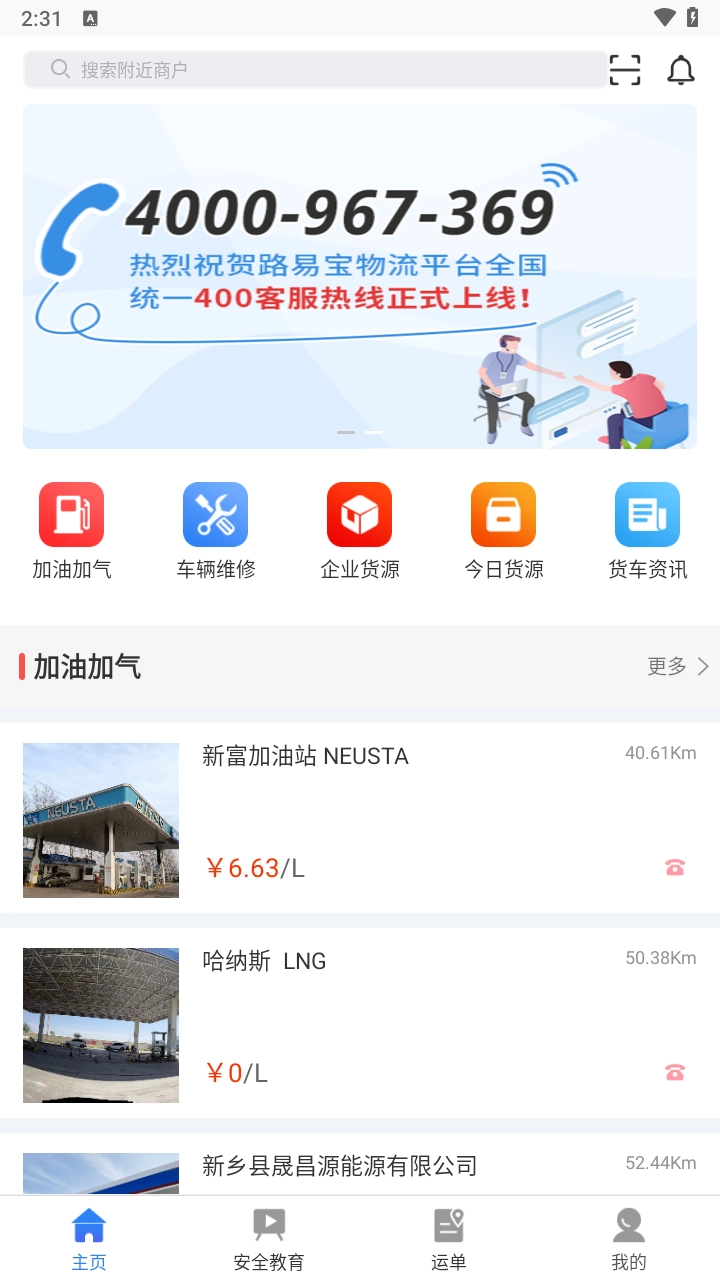Switch to the 运单 tab

[449, 1240]
